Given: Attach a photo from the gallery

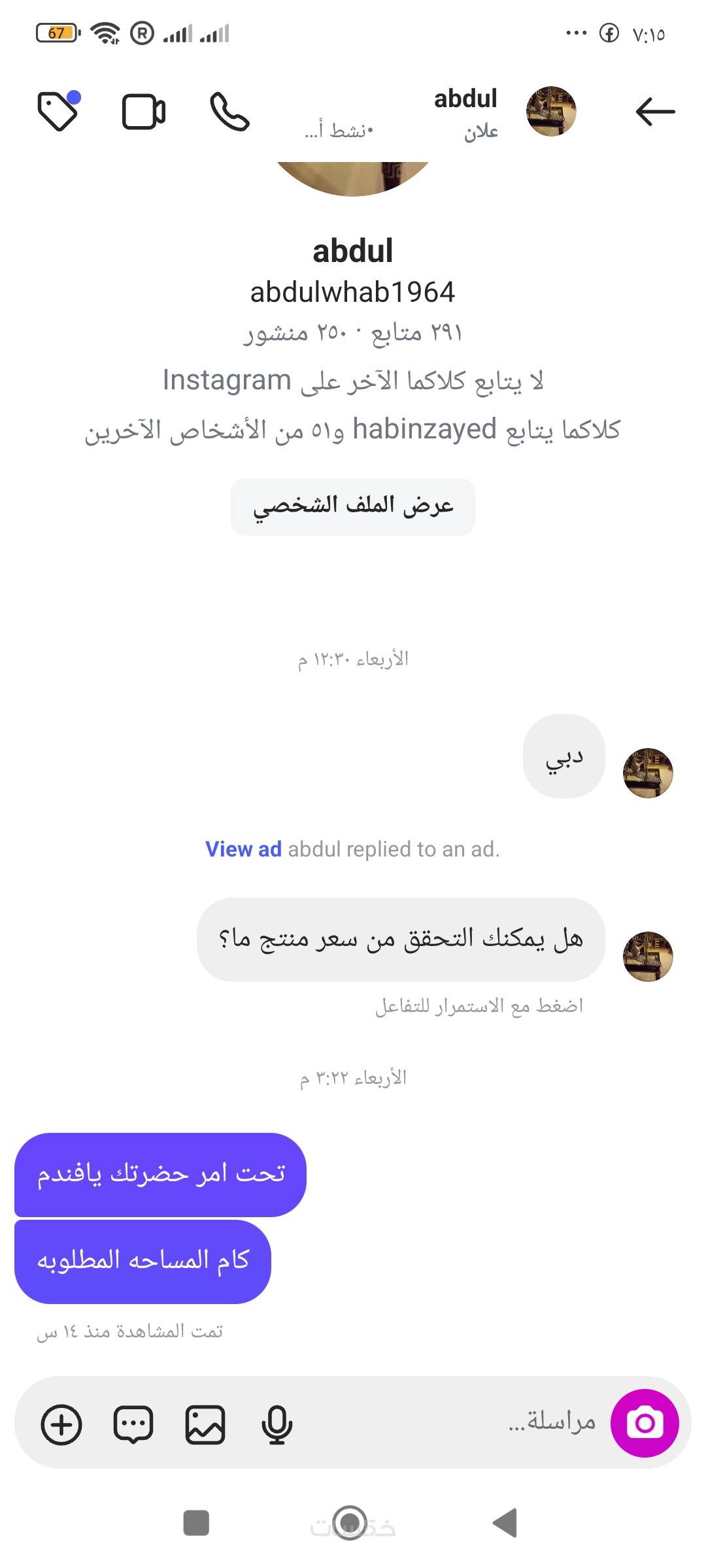Looking at the screenshot, I should (x=205, y=1424).
